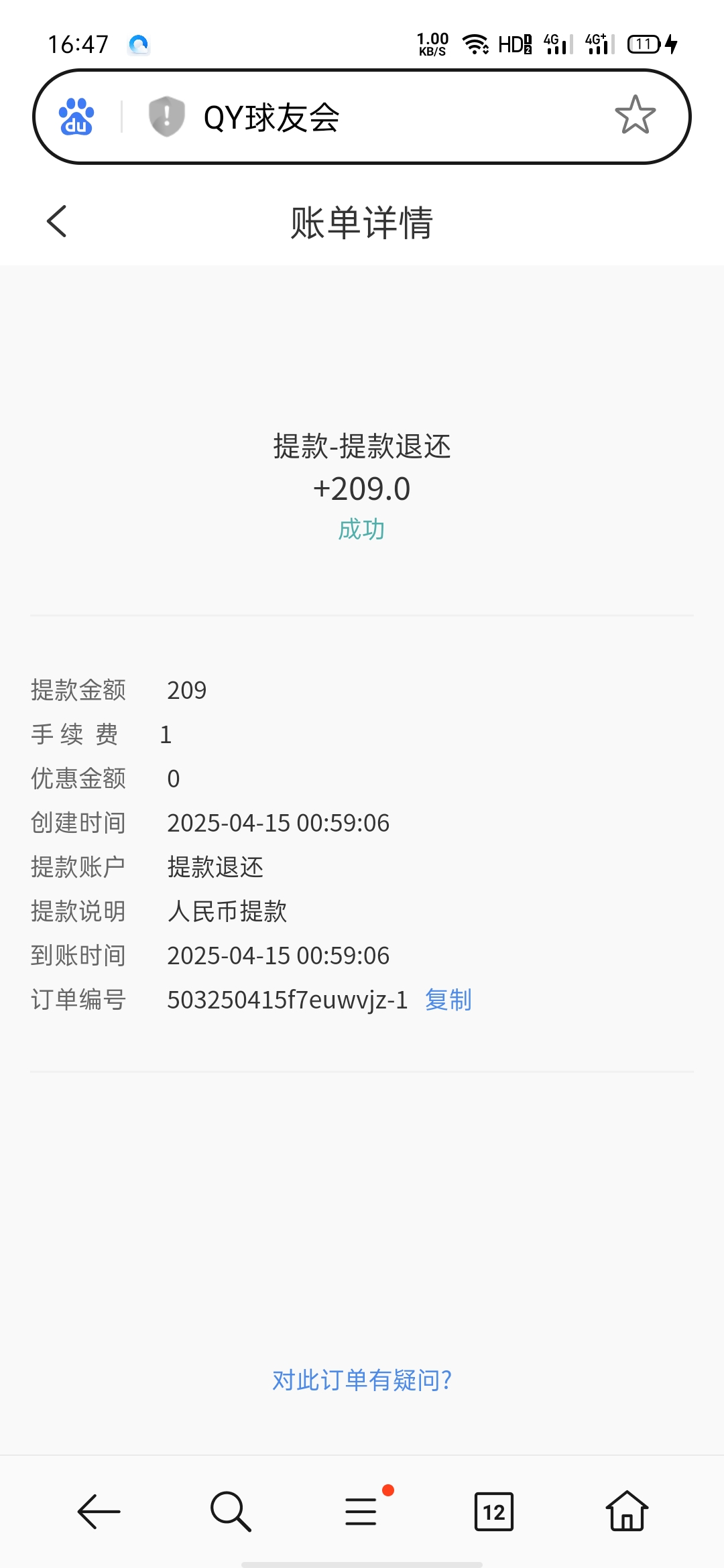Go to browser home page
724x1568 pixels.
[627, 1511]
